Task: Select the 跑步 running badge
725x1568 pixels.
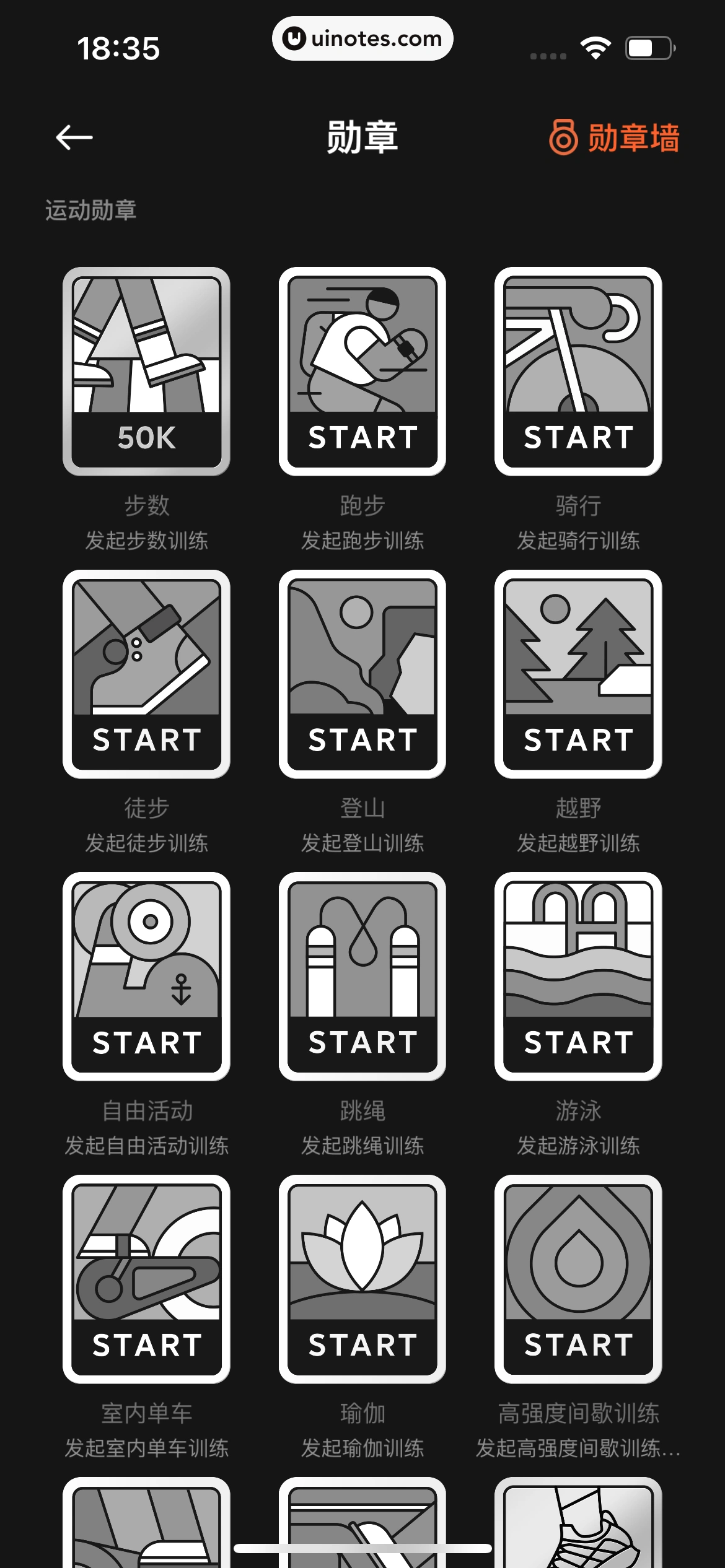Action: click(362, 372)
